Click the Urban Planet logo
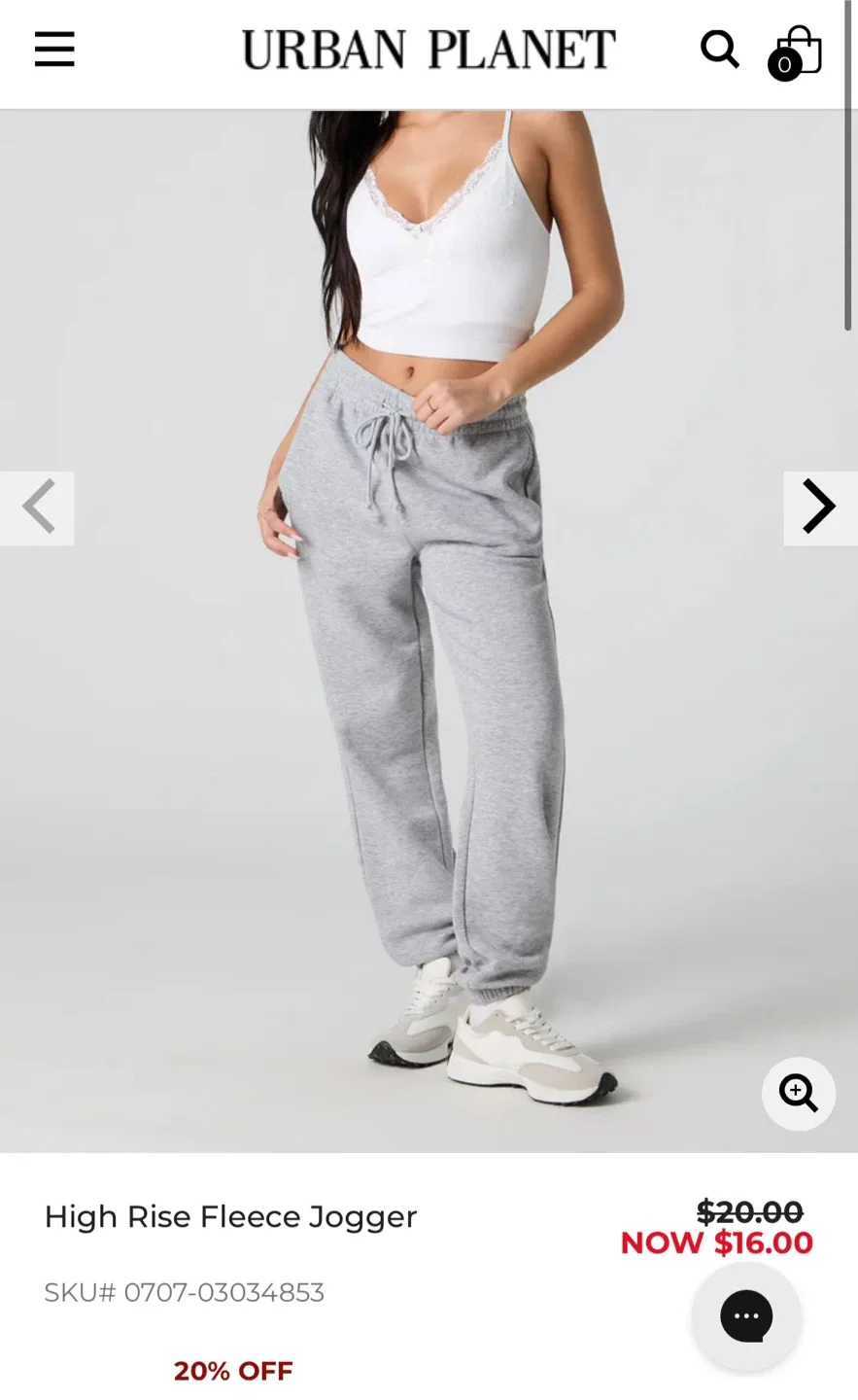Viewport: 858px width, 1400px height. click(429, 48)
